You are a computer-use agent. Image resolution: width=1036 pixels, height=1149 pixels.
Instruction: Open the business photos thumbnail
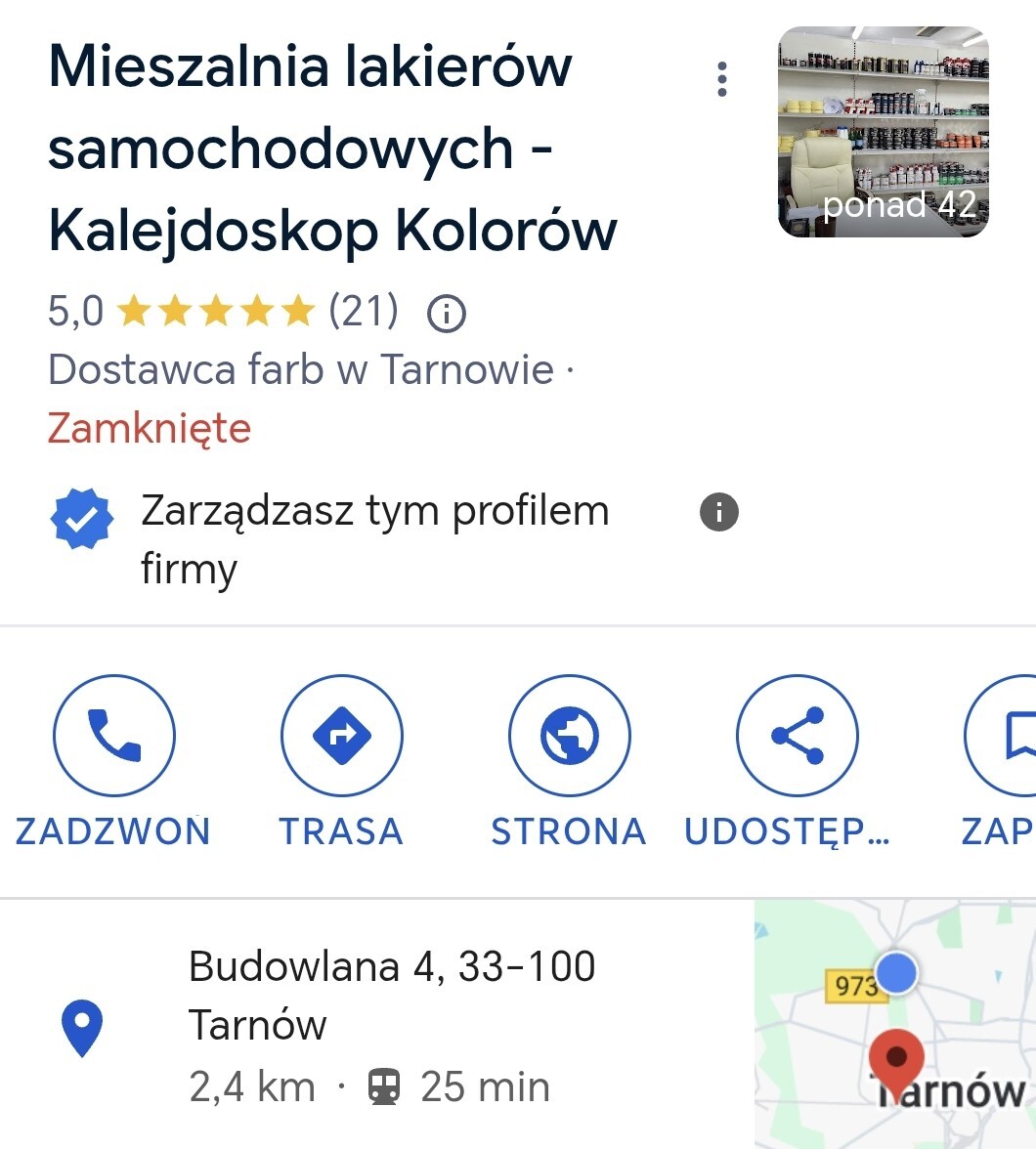[883, 132]
